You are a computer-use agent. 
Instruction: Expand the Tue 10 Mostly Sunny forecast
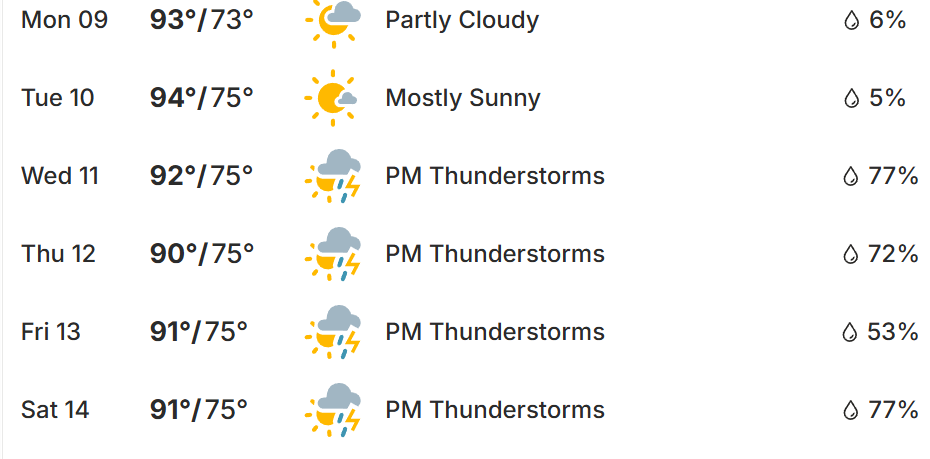pyautogui.click(x=462, y=98)
